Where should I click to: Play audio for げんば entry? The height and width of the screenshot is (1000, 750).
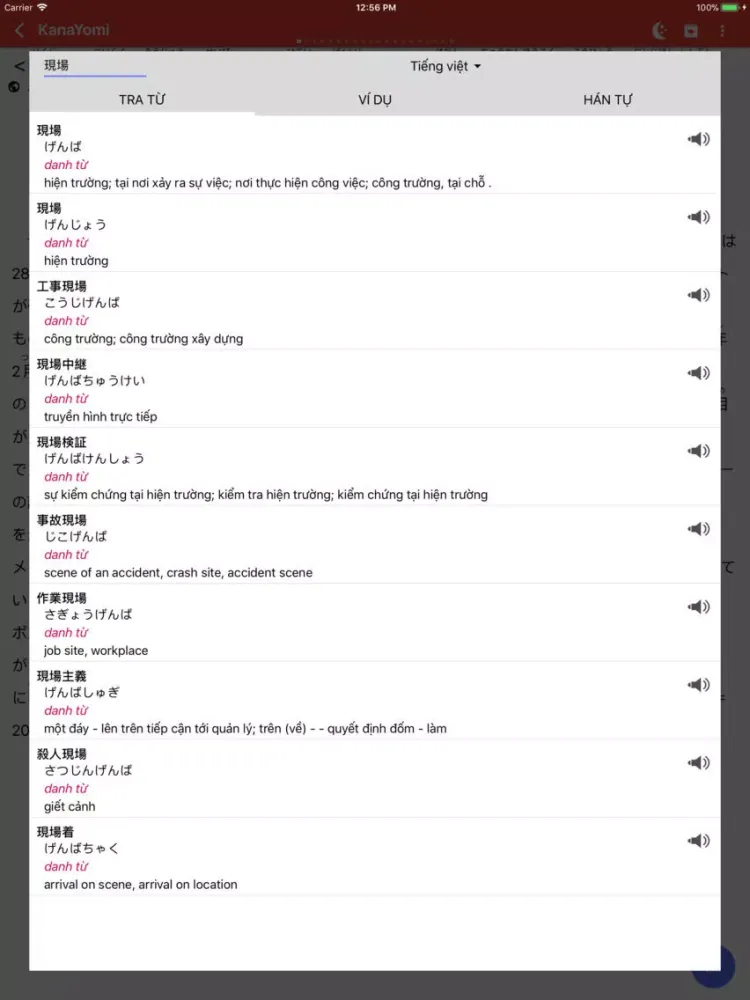tap(698, 139)
